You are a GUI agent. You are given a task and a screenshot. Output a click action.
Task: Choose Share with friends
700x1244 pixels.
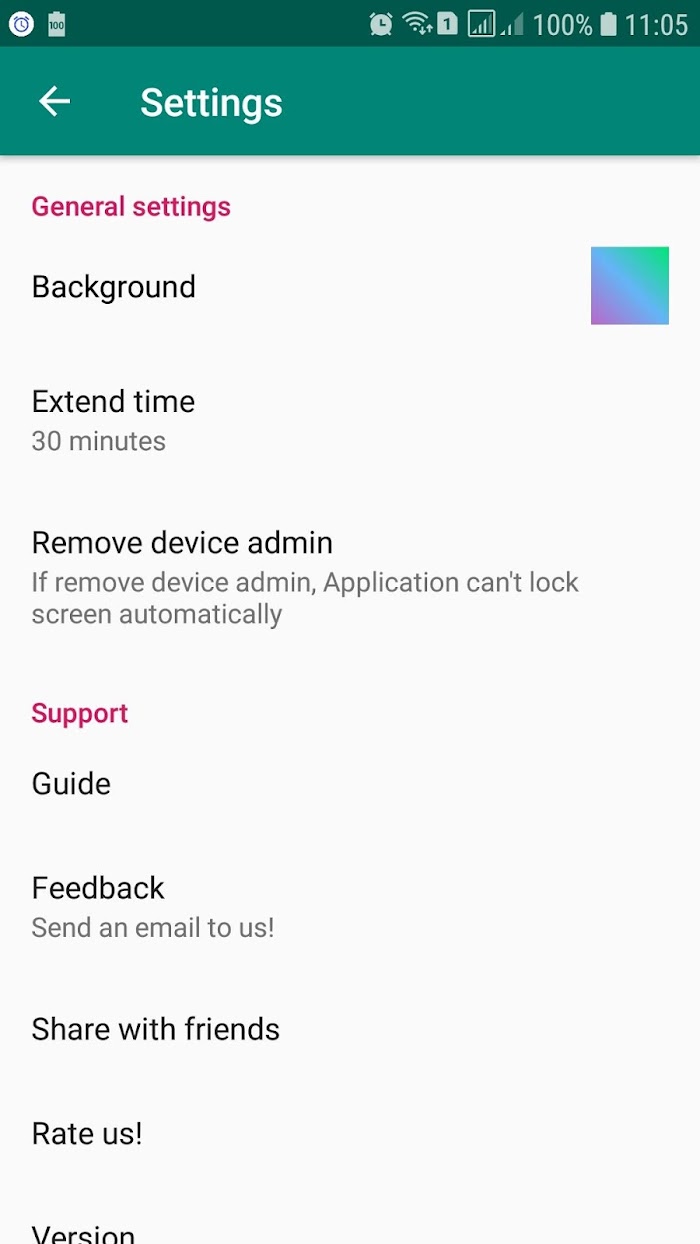[x=350, y=1029]
